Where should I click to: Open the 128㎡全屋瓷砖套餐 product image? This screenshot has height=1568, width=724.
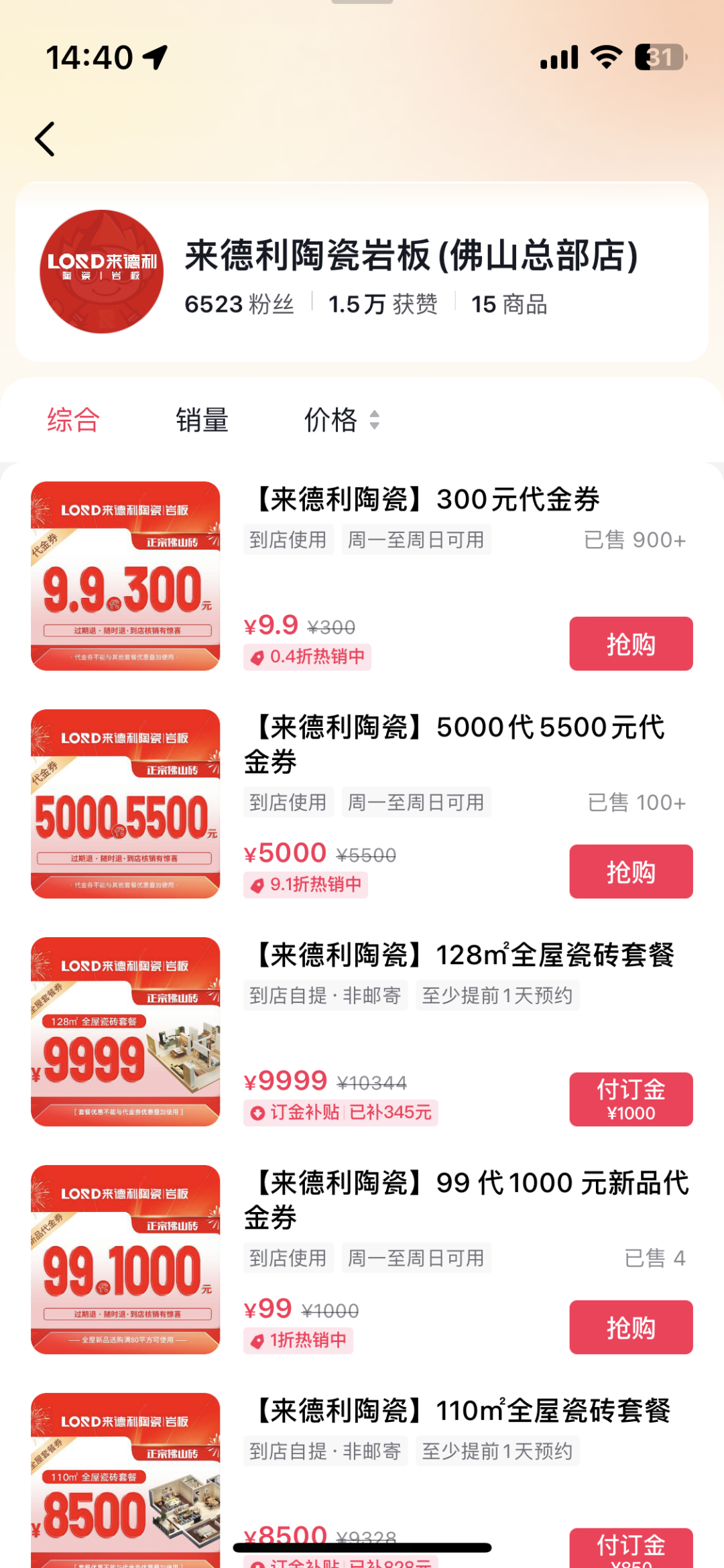[x=125, y=1032]
